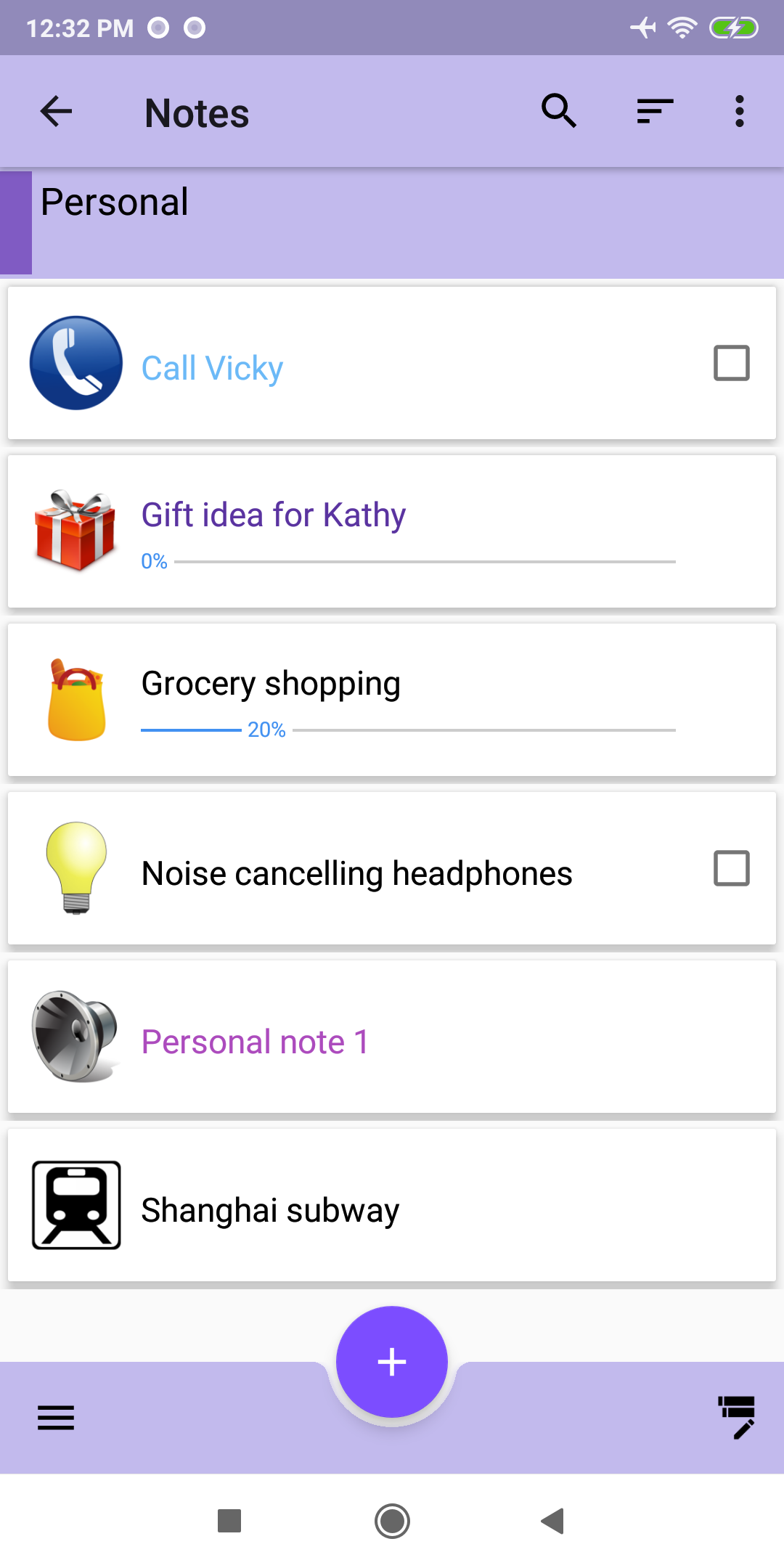The height and width of the screenshot is (1568, 784).
Task: Open the Noise cancelling headphones note
Action: [x=356, y=873]
